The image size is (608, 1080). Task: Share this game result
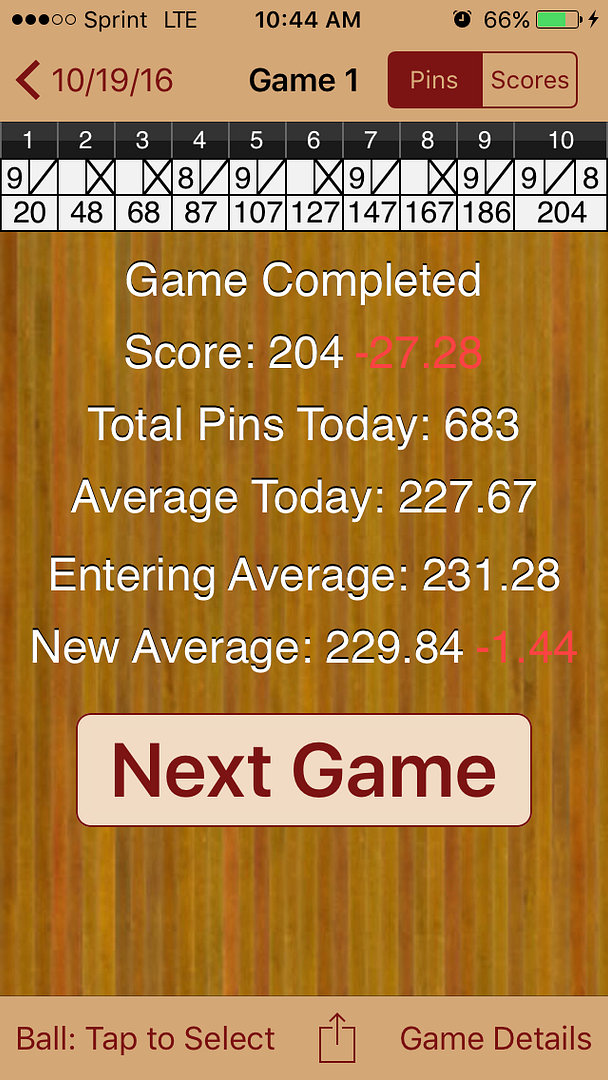tap(337, 1037)
